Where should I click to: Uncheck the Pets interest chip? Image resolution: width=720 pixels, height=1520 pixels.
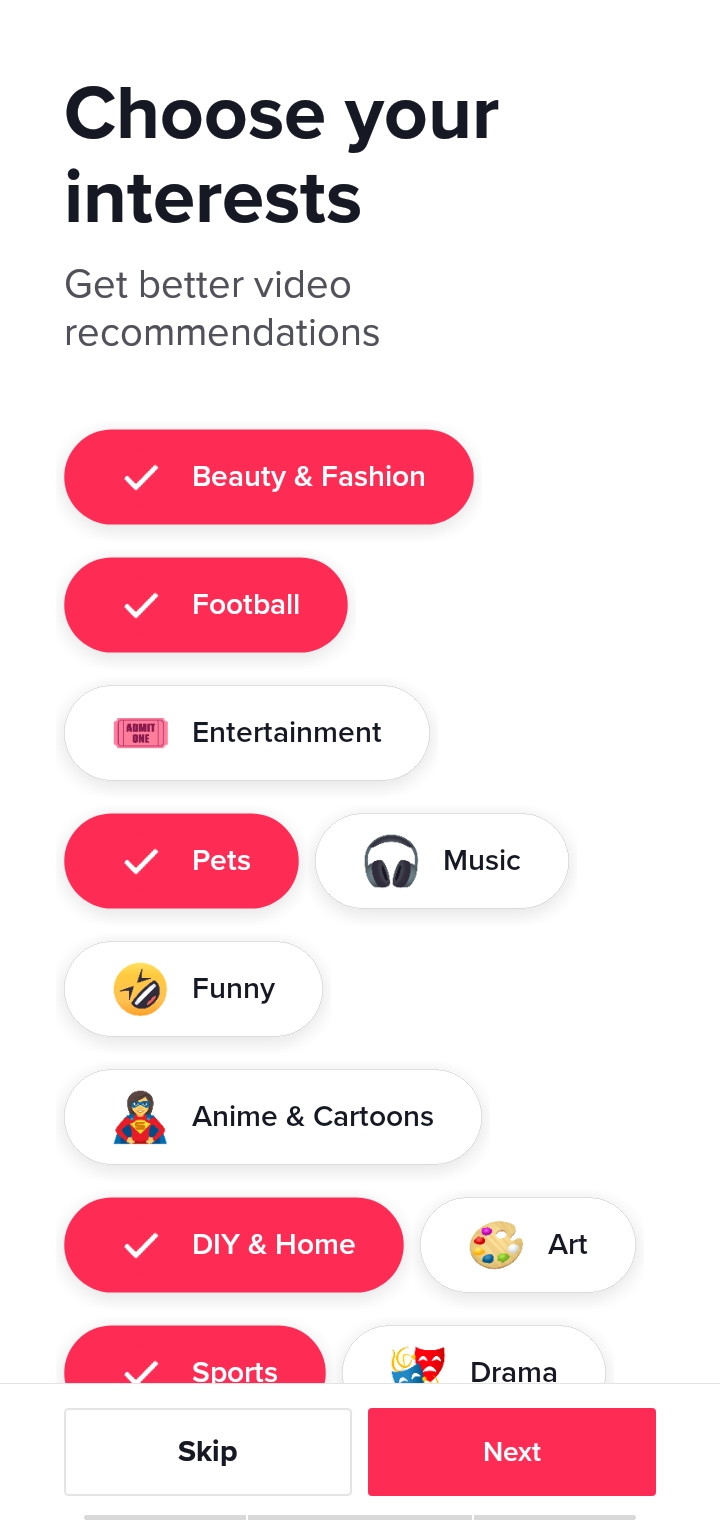181,861
